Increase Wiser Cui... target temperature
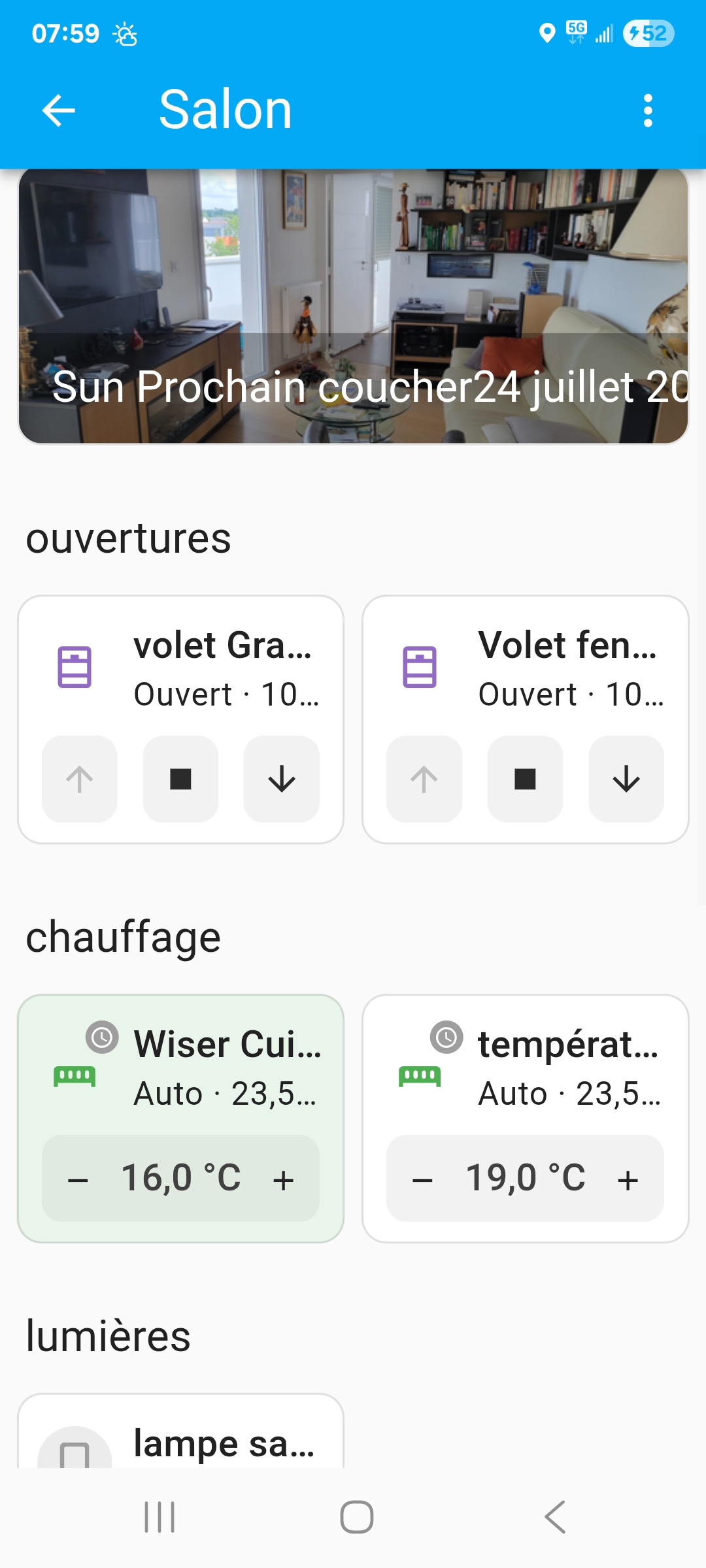The width and height of the screenshot is (706, 1568). click(283, 1179)
